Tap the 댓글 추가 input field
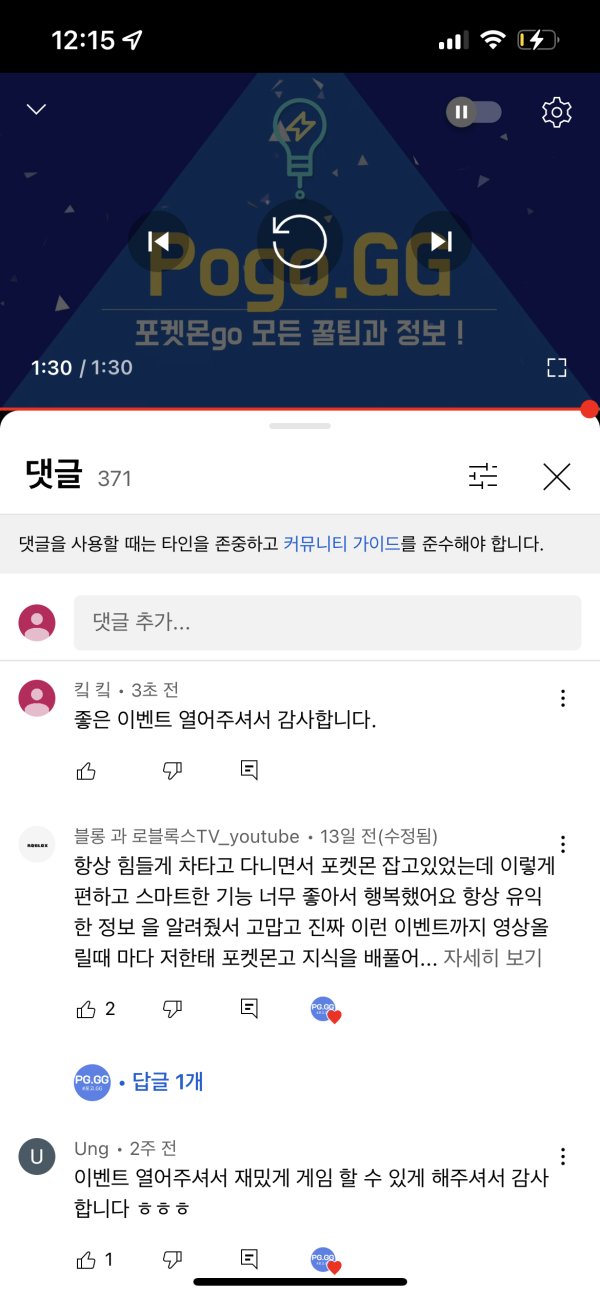This screenshot has width=600, height=1298. pyautogui.click(x=327, y=623)
